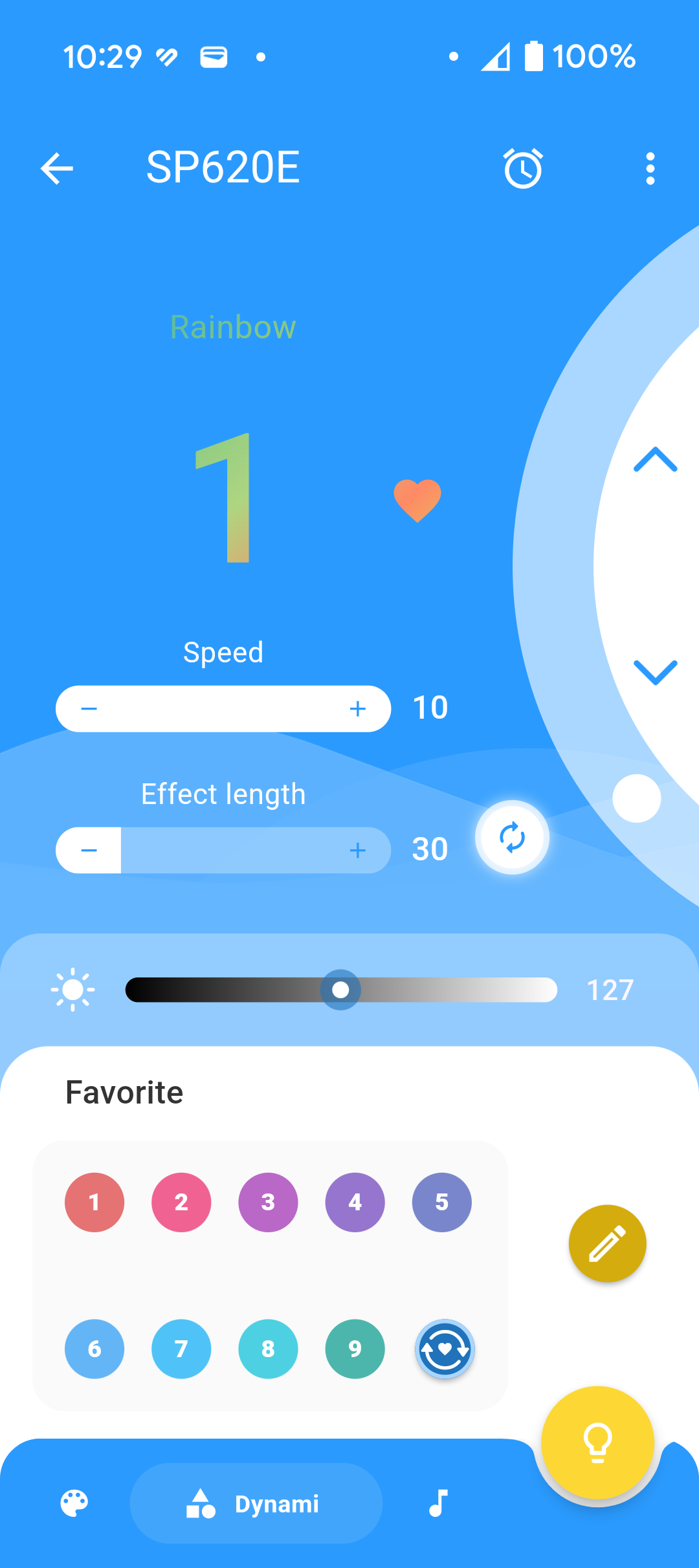699x1568 pixels.
Task: Toggle the light with the bulb button
Action: pyautogui.click(x=597, y=1443)
